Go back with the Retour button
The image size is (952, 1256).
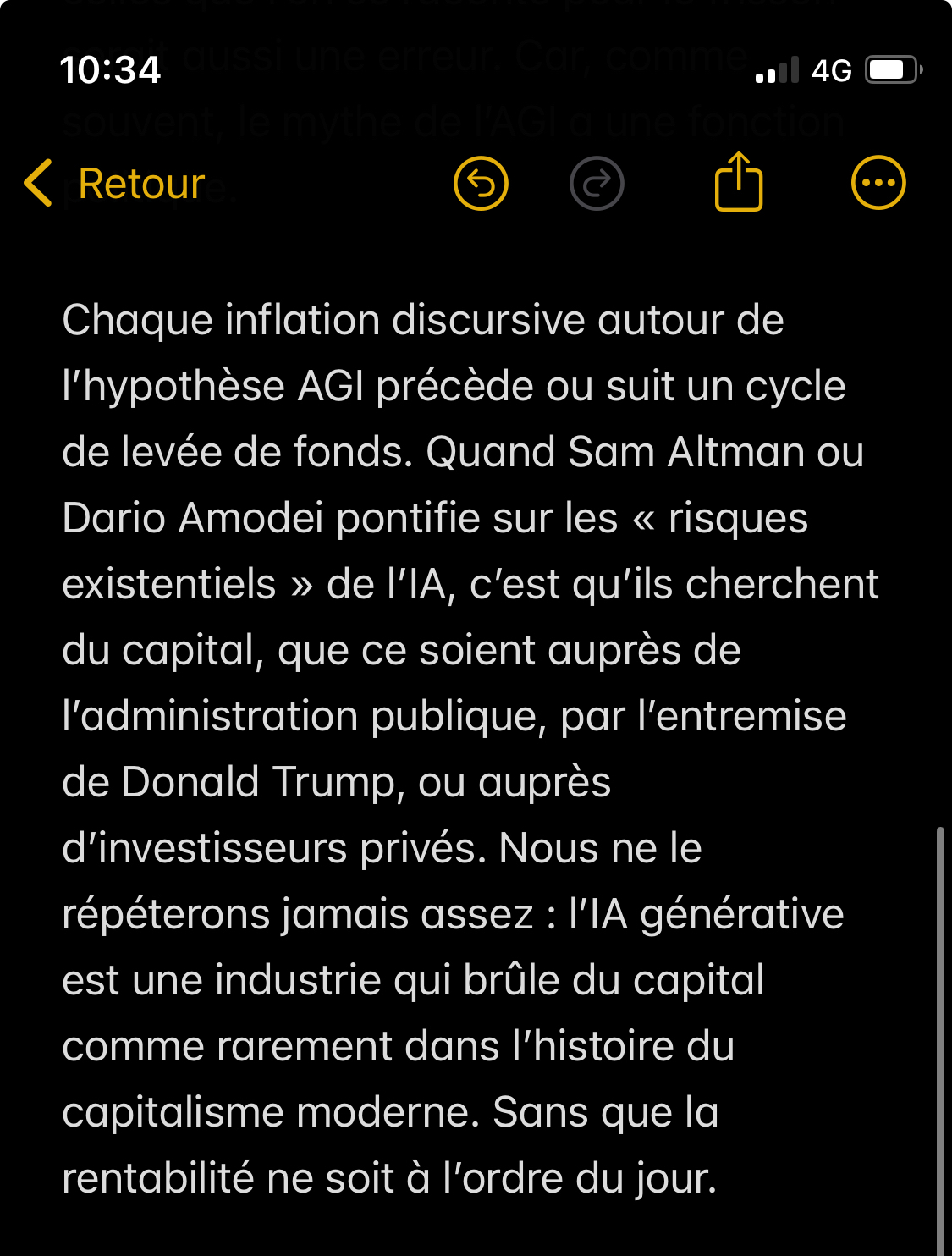click(x=114, y=184)
